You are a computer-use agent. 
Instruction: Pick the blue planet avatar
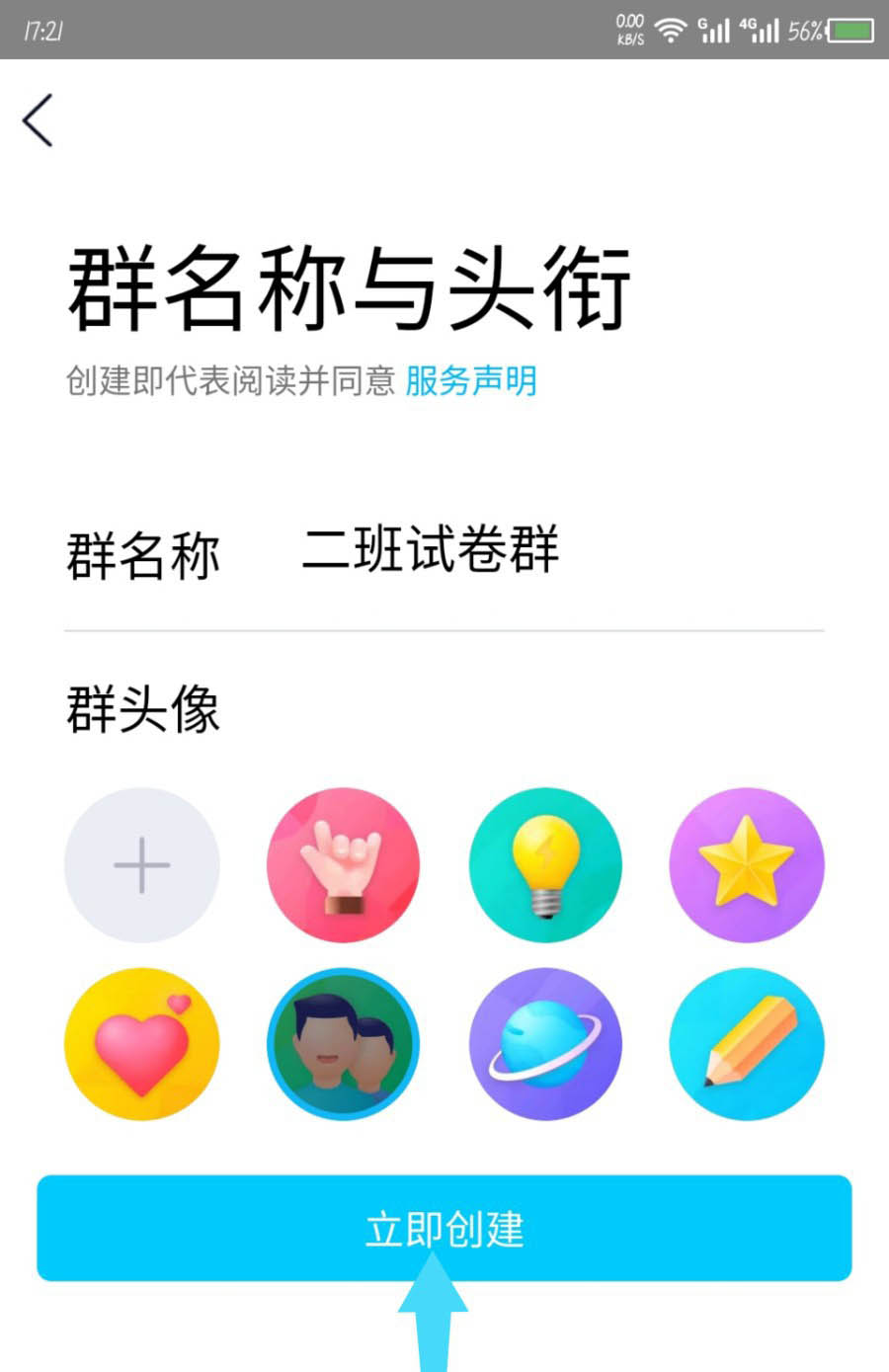tap(545, 1044)
